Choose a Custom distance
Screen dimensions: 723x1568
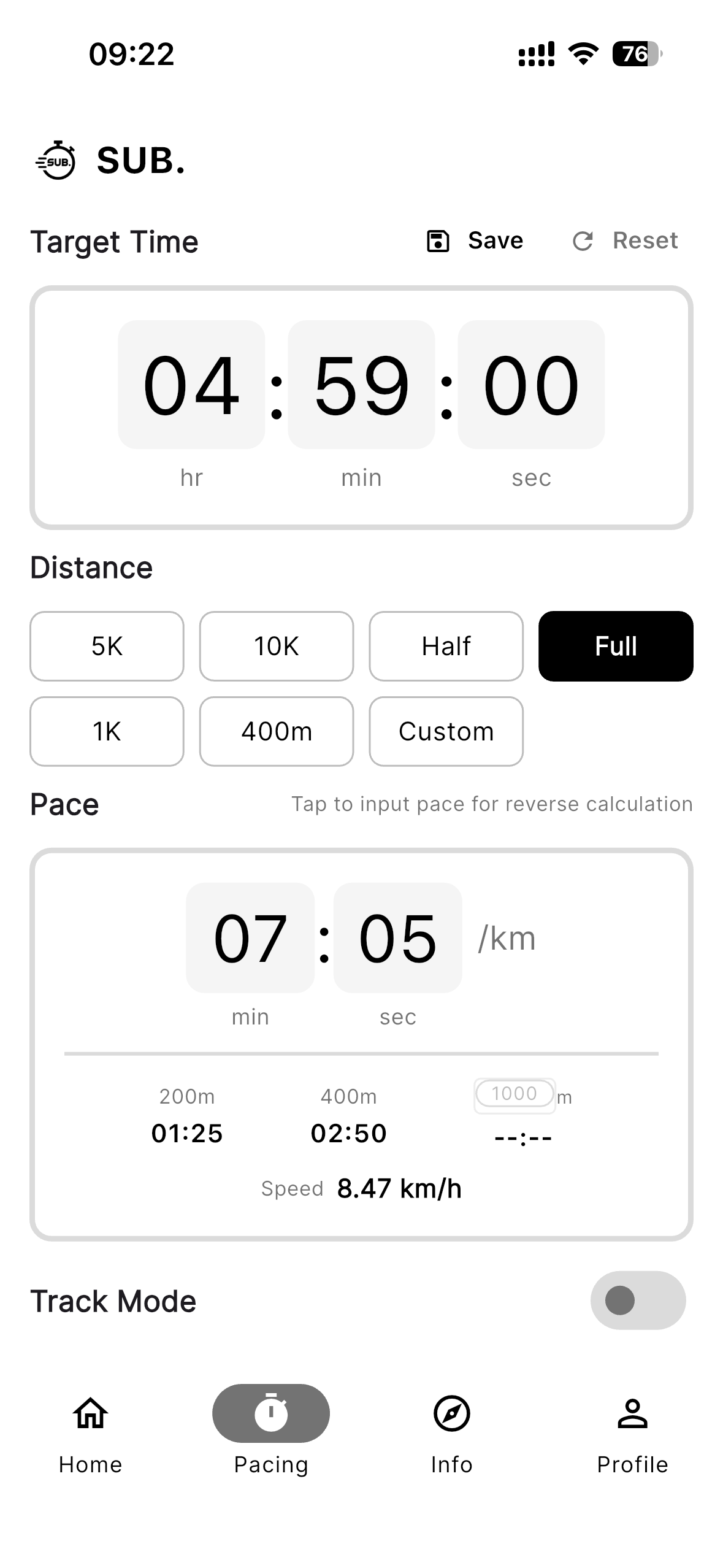[446, 731]
